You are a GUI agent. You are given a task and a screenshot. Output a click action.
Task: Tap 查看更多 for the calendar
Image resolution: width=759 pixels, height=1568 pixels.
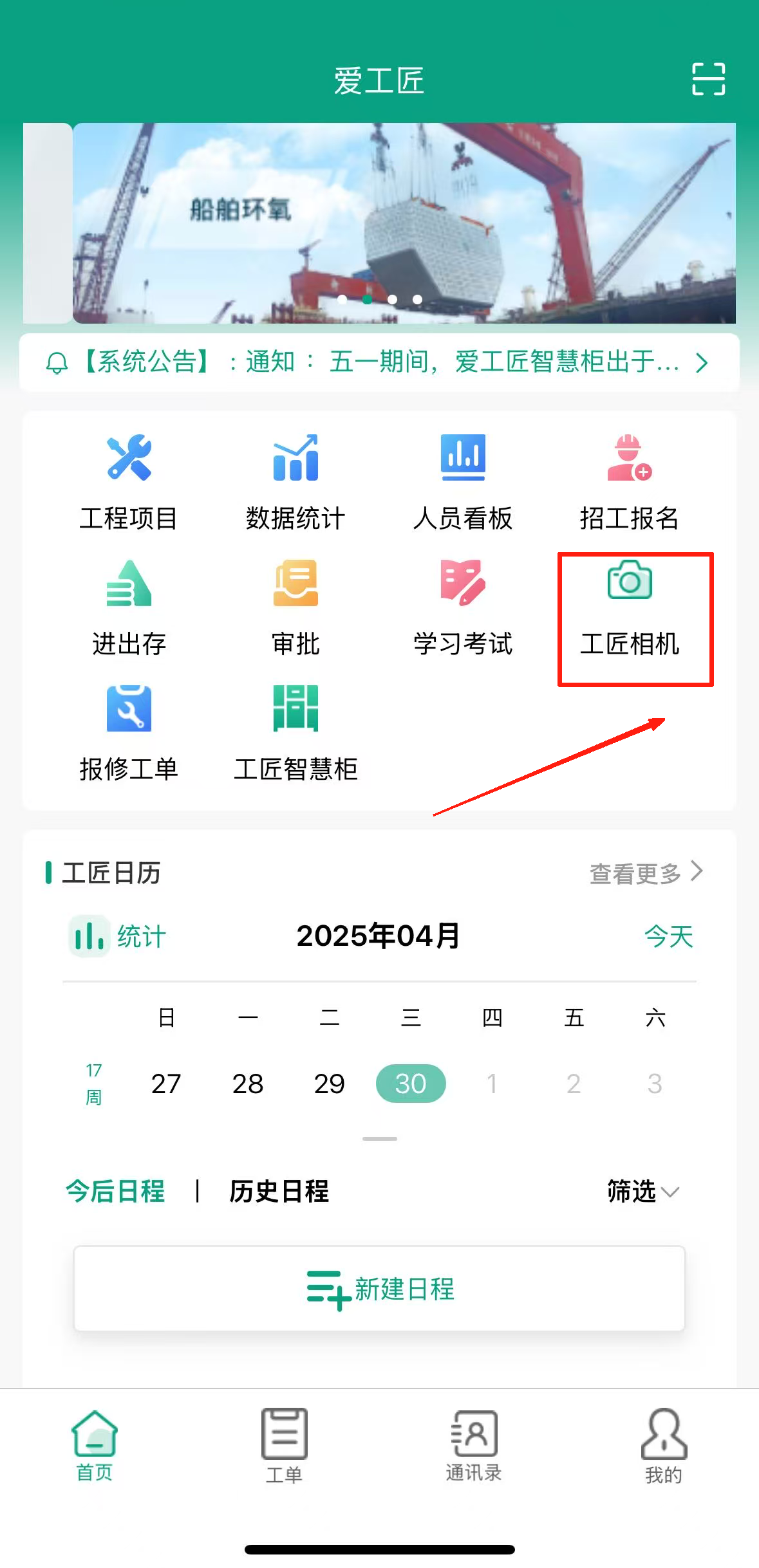[x=645, y=873]
